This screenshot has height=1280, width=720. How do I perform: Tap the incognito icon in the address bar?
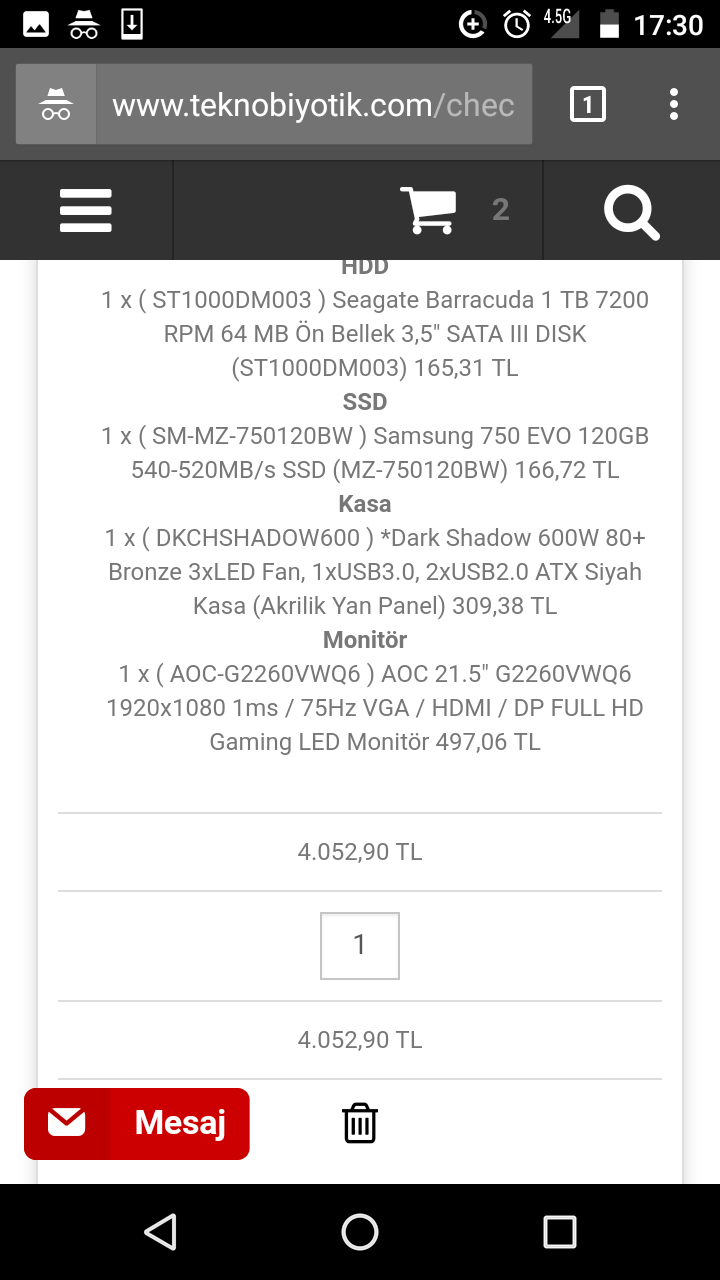coord(55,103)
